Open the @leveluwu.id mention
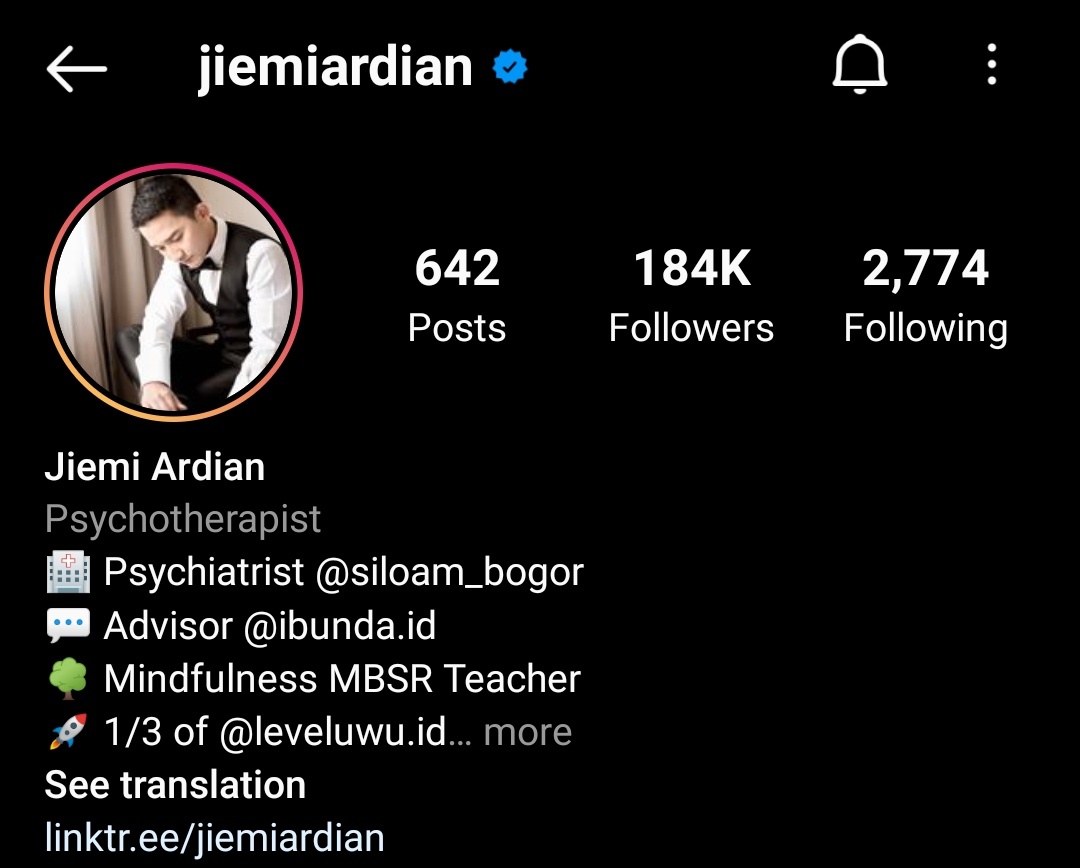Screen dimensions: 1080x868 [333, 732]
